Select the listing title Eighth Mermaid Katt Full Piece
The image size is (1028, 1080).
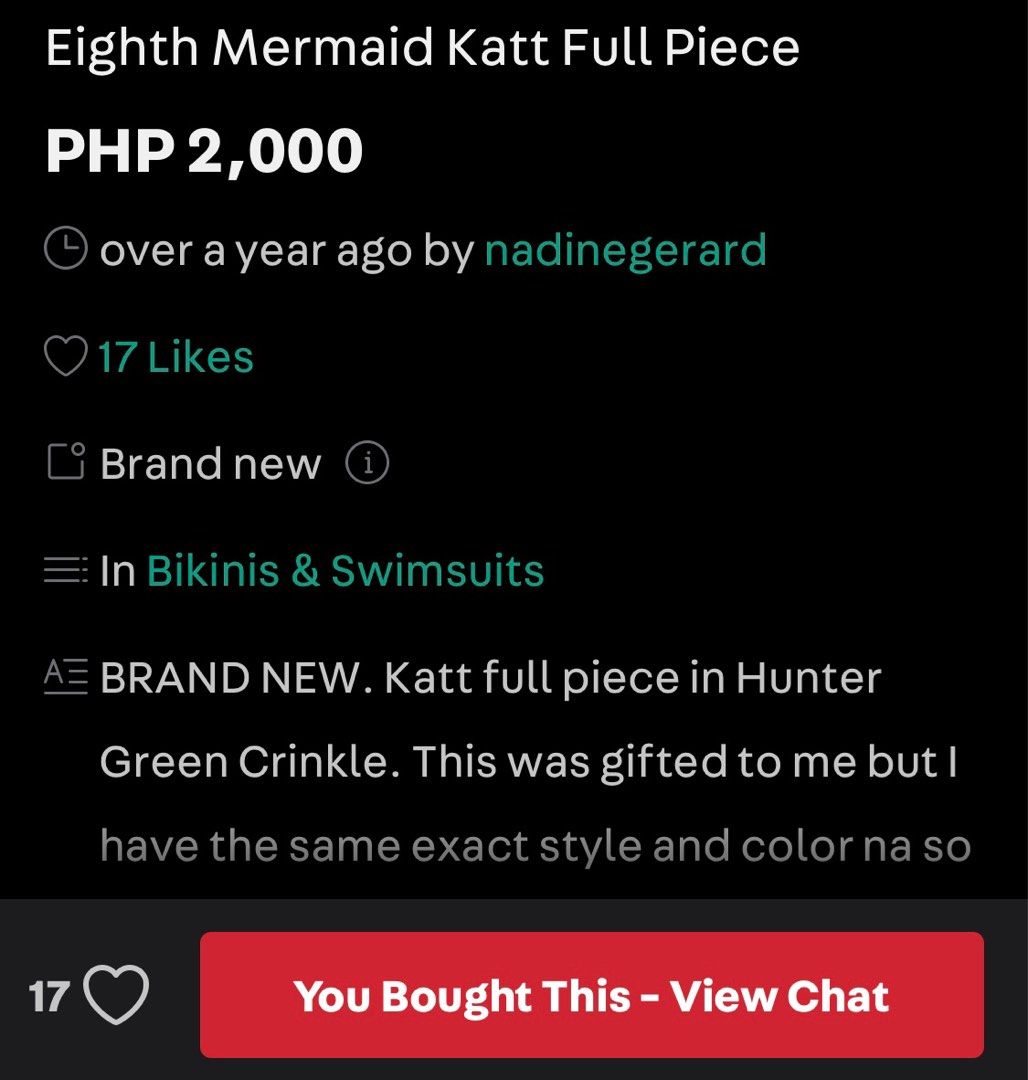tap(422, 46)
